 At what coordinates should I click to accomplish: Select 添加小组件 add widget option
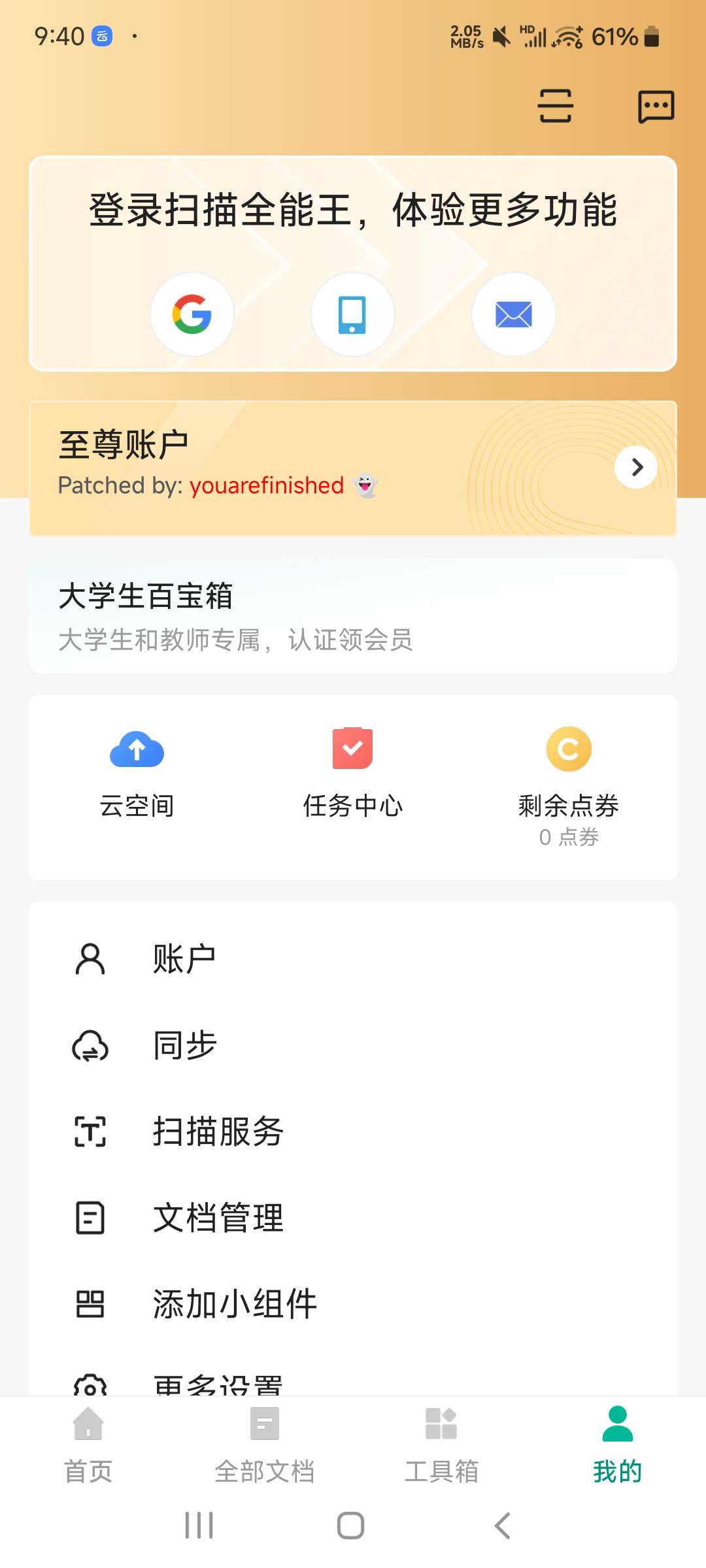tap(353, 1304)
